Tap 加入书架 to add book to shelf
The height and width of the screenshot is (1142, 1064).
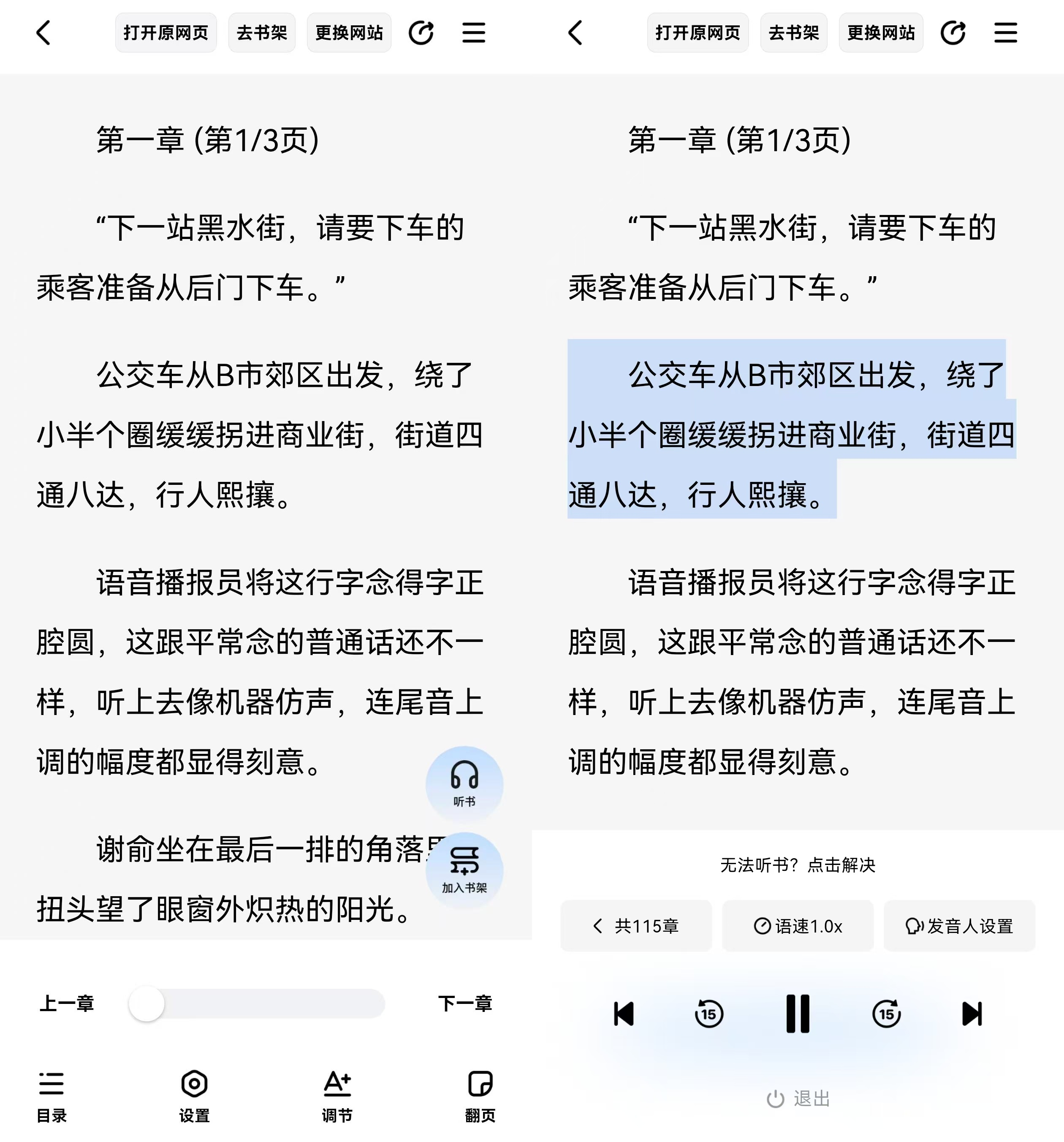click(464, 871)
